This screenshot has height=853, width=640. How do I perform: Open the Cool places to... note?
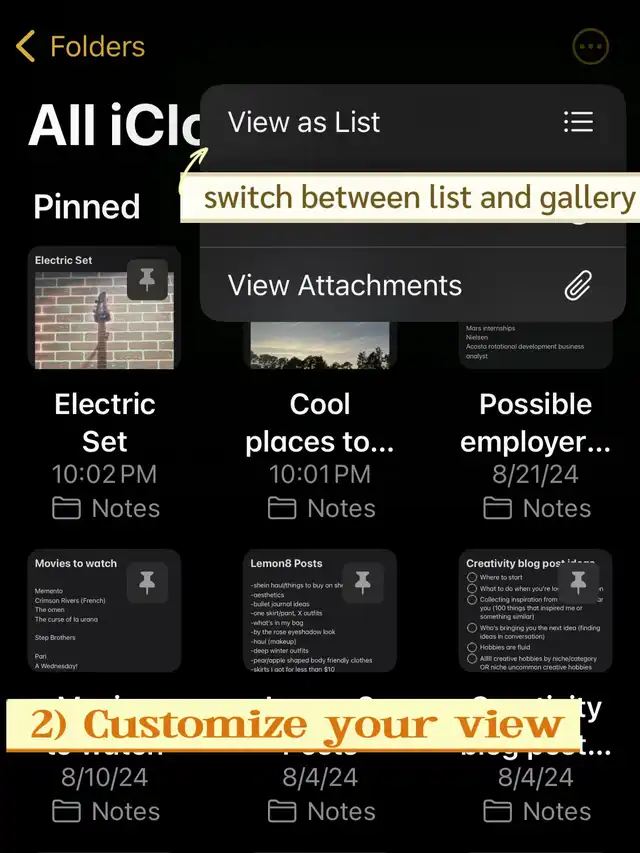[320, 345]
